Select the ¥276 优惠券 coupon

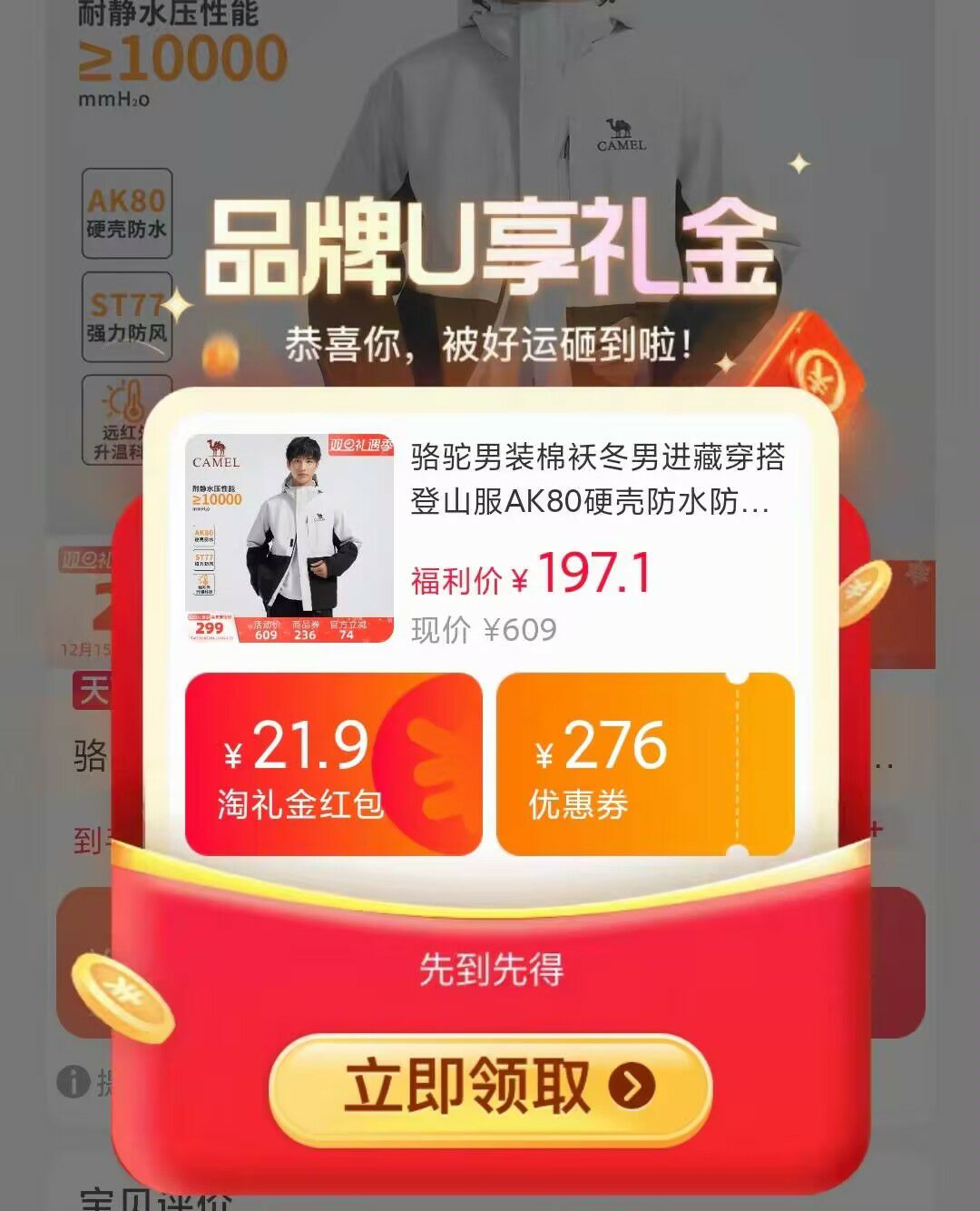click(644, 764)
